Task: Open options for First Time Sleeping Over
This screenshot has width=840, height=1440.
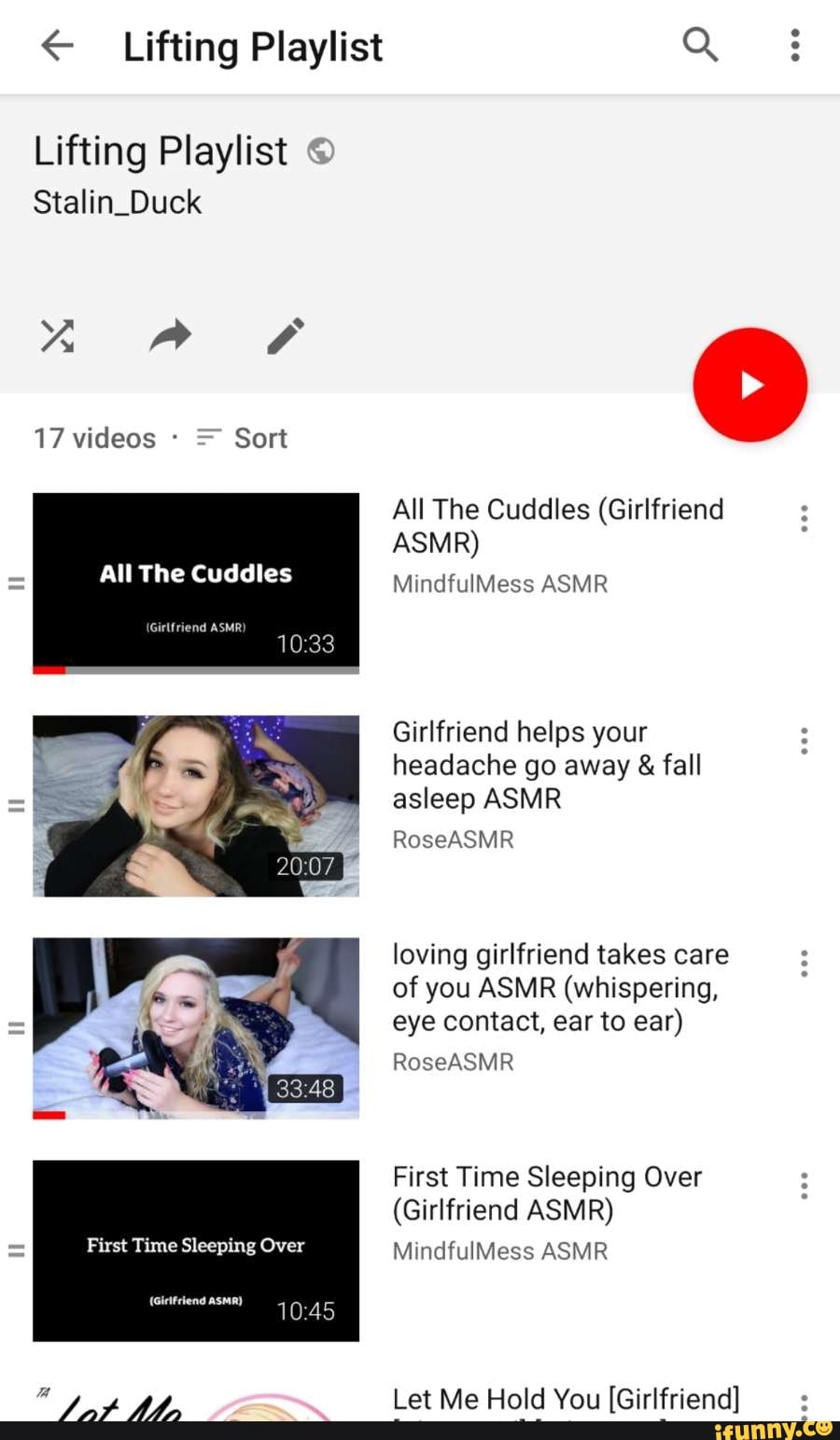Action: pyautogui.click(x=804, y=1186)
